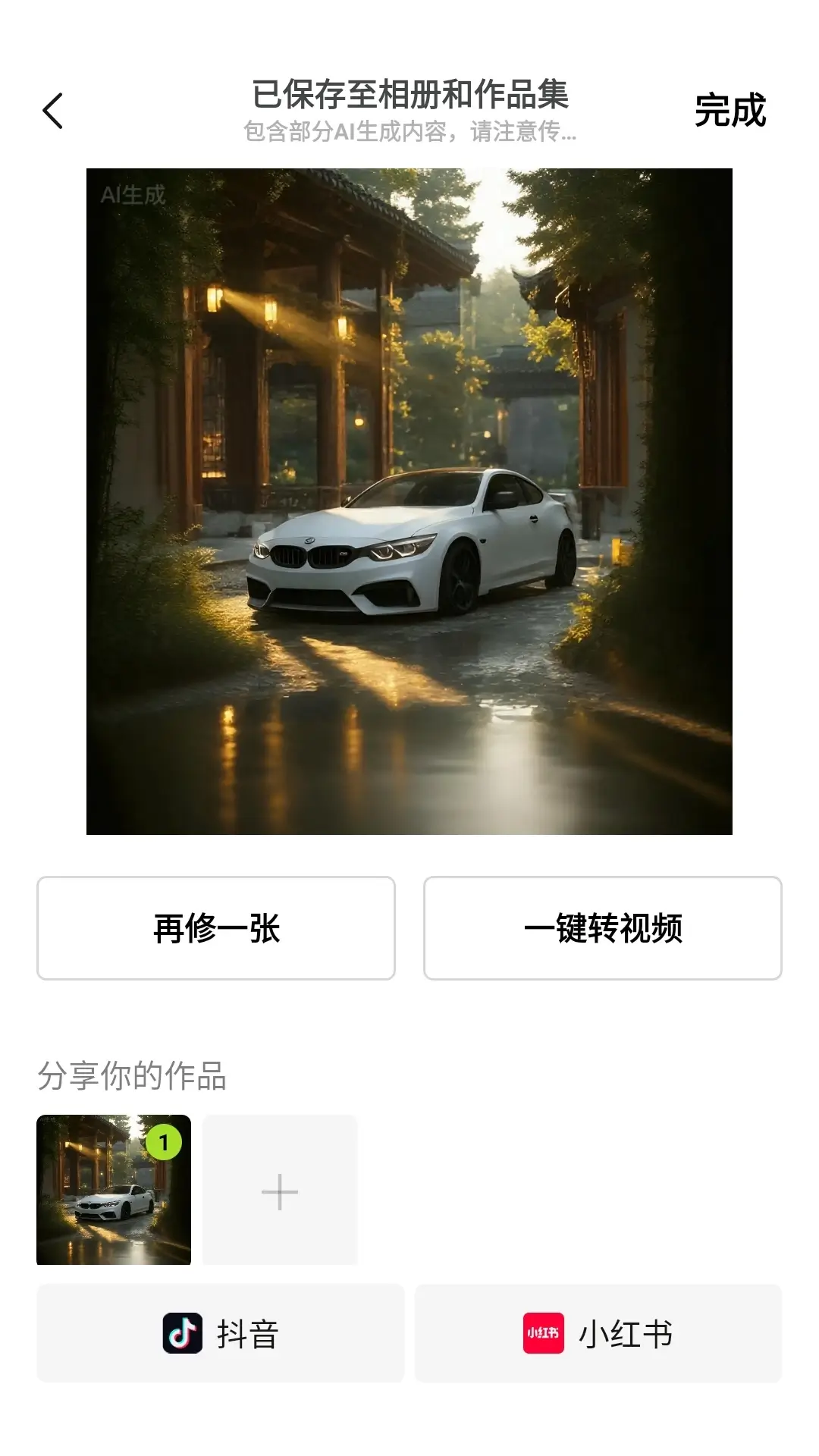
Task: Go back using the top-left arrow
Action: click(53, 111)
